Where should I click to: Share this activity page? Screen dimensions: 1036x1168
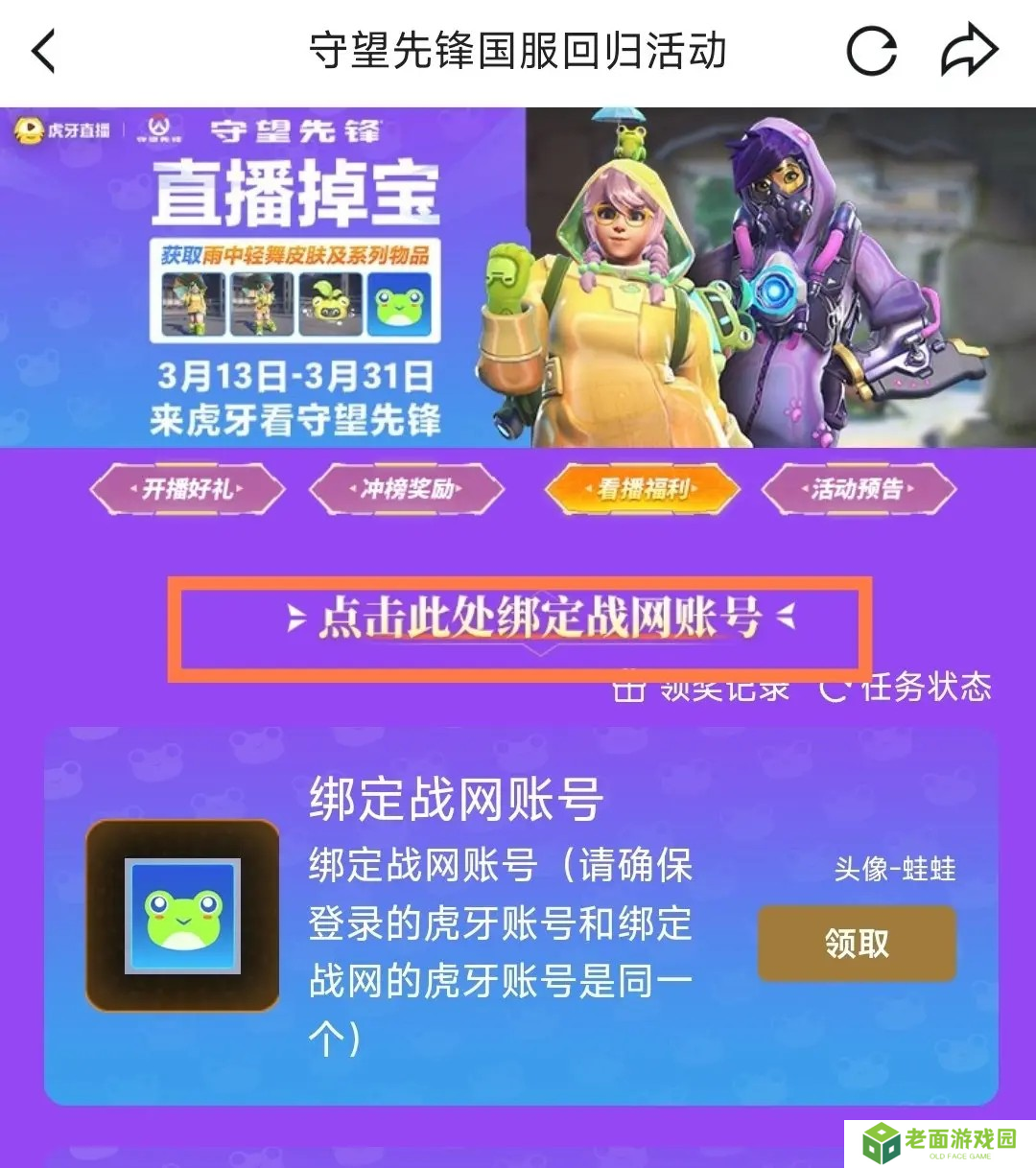(x=968, y=51)
